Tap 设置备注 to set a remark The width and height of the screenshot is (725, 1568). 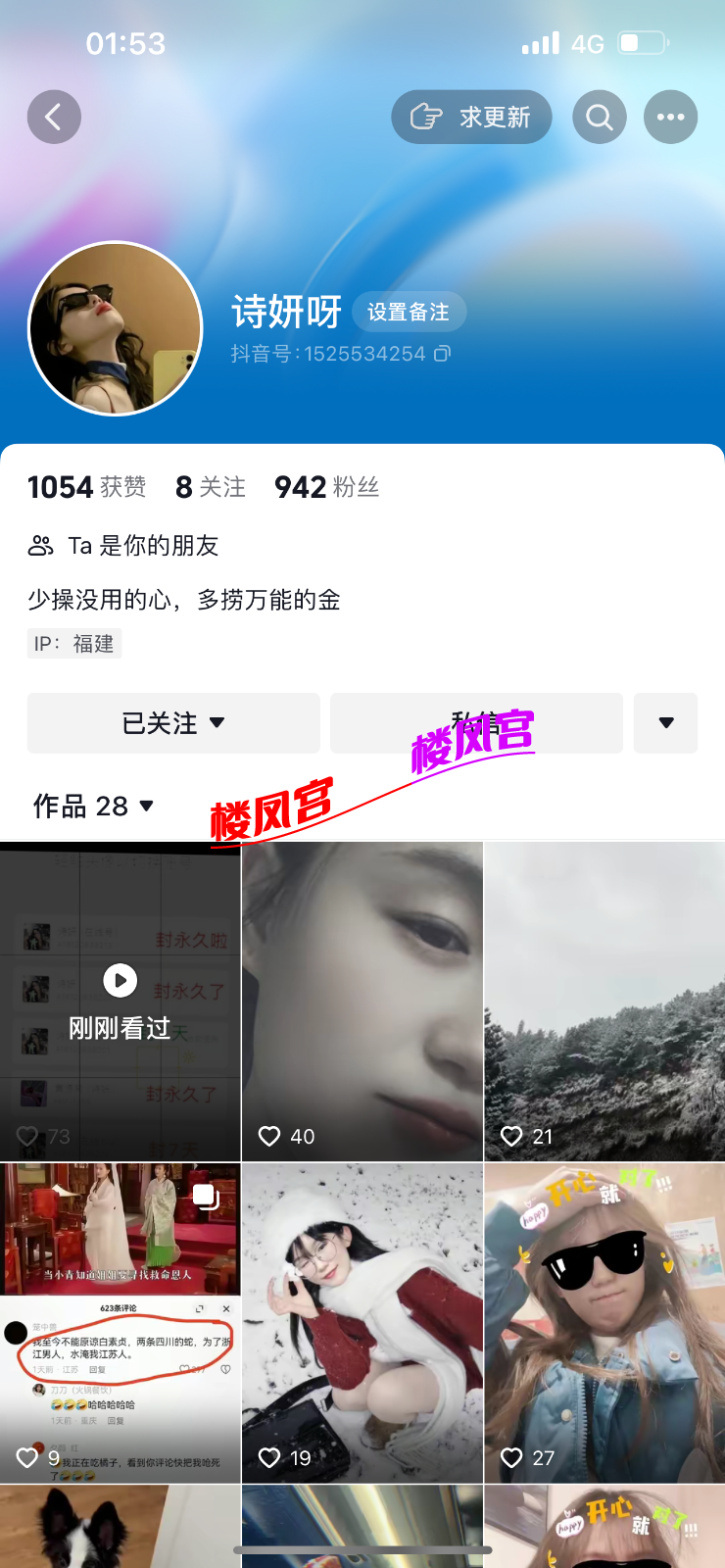pos(408,312)
